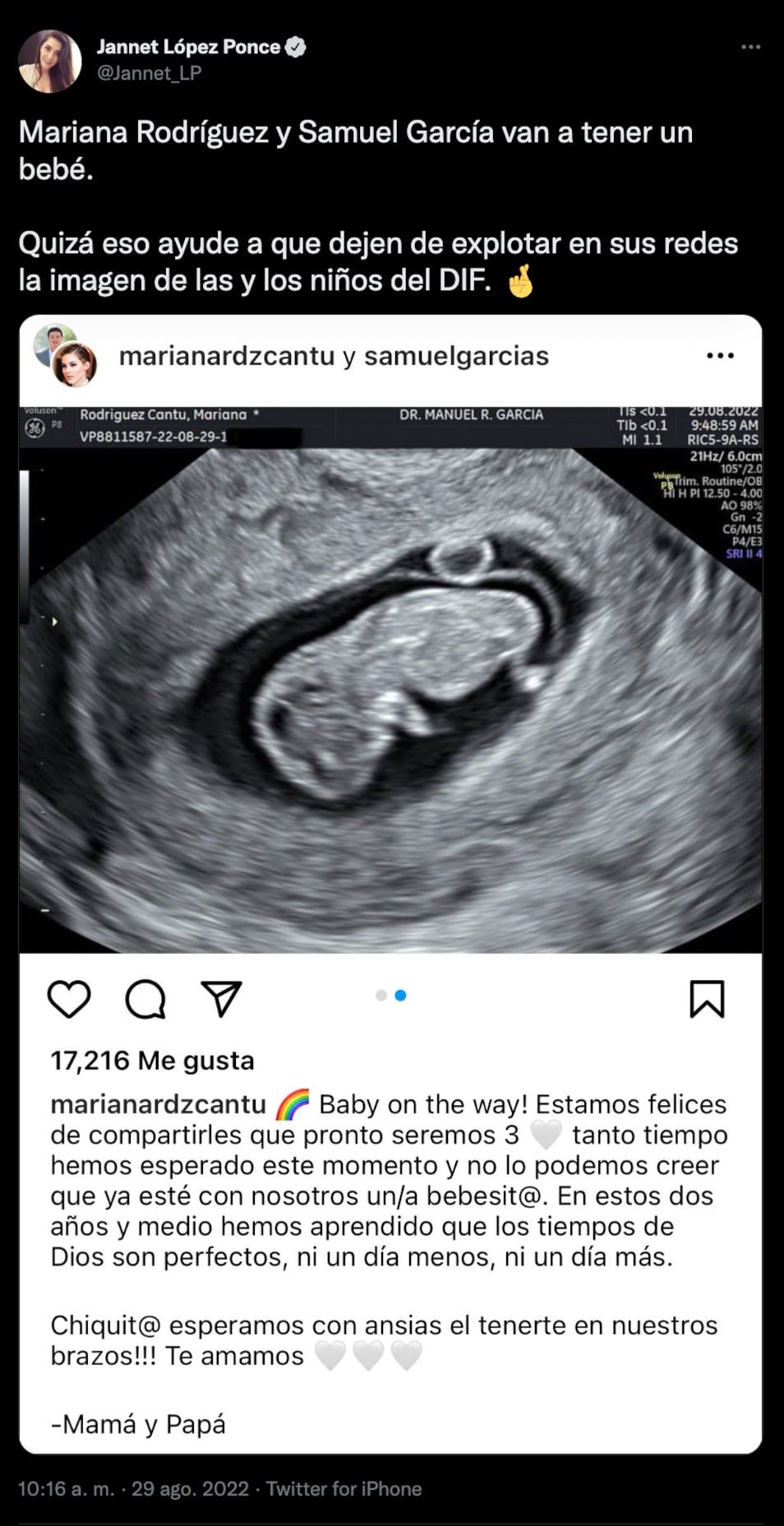Screen dimensions: 784x1526
Task: Select the first carousel pagination dot
Action: click(380, 994)
